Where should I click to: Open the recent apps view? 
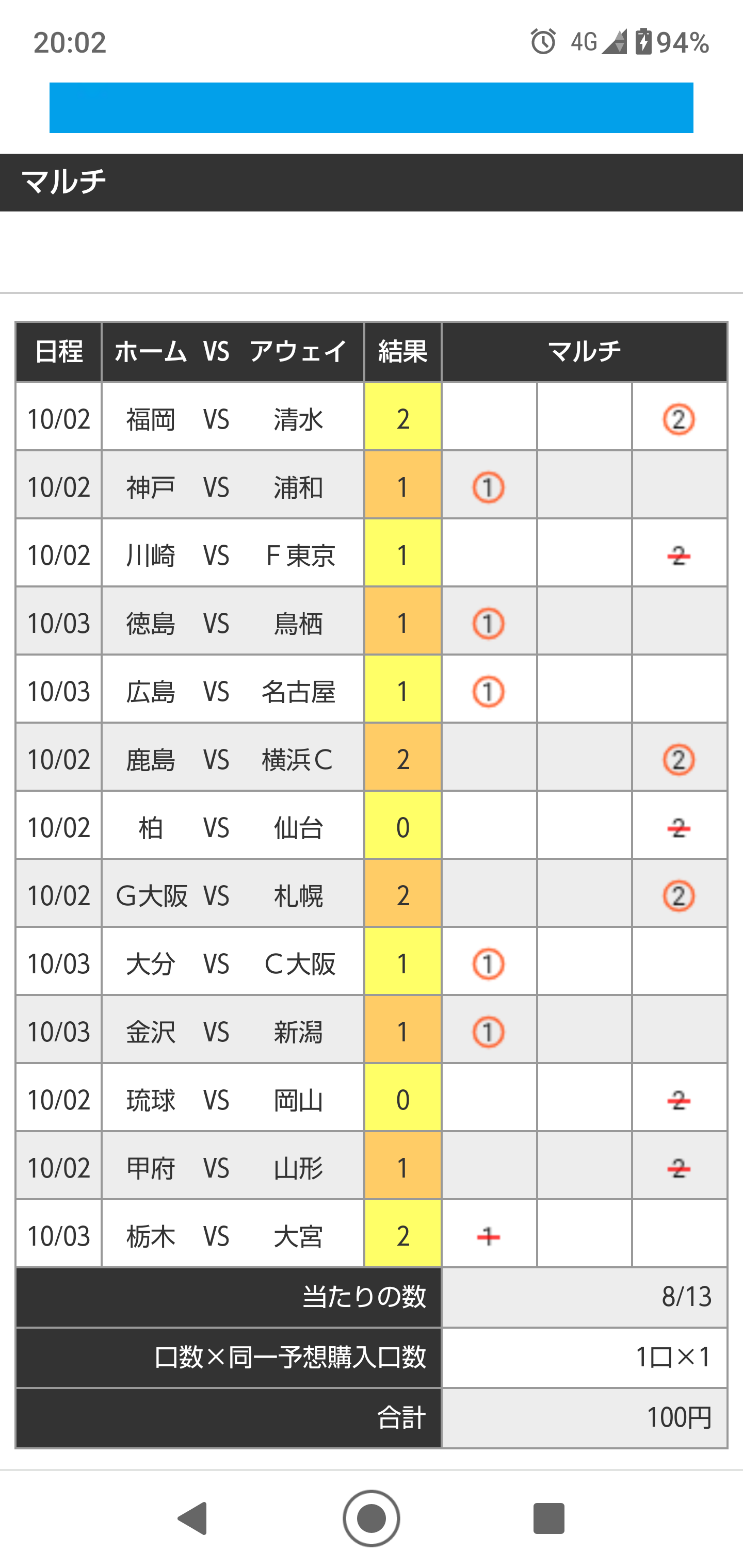(x=548, y=1518)
